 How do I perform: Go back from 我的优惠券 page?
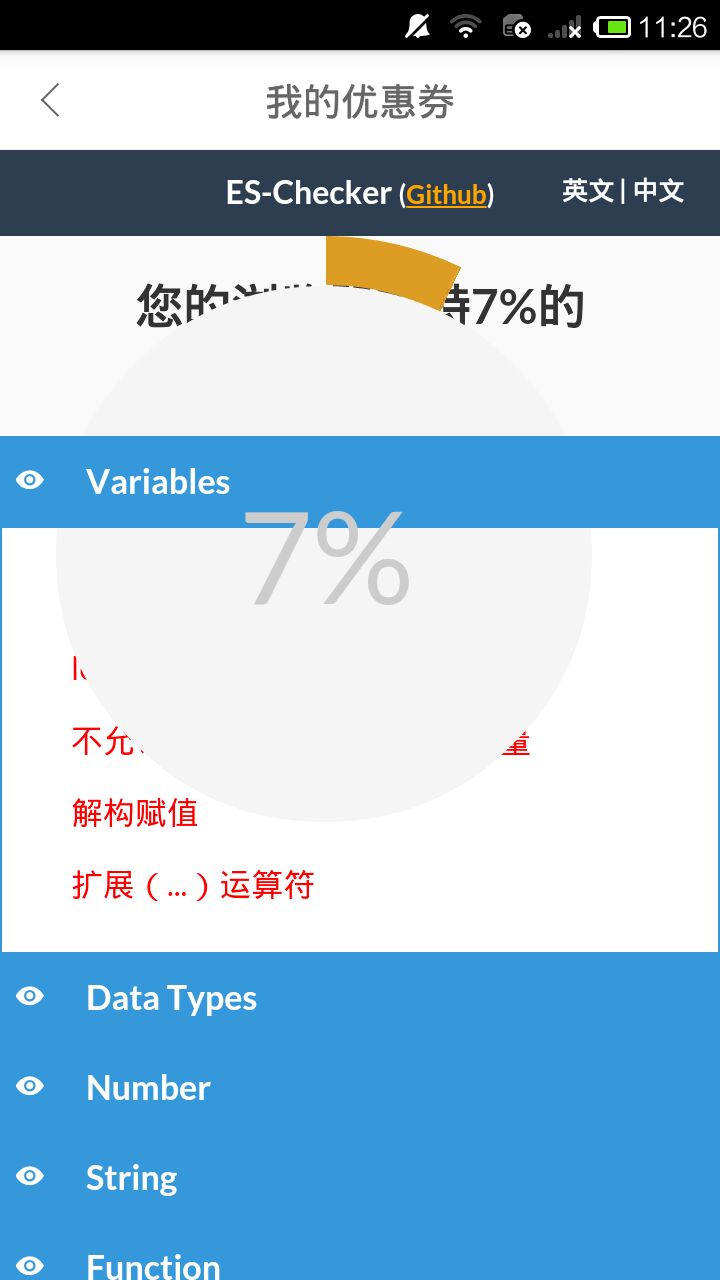[50, 101]
